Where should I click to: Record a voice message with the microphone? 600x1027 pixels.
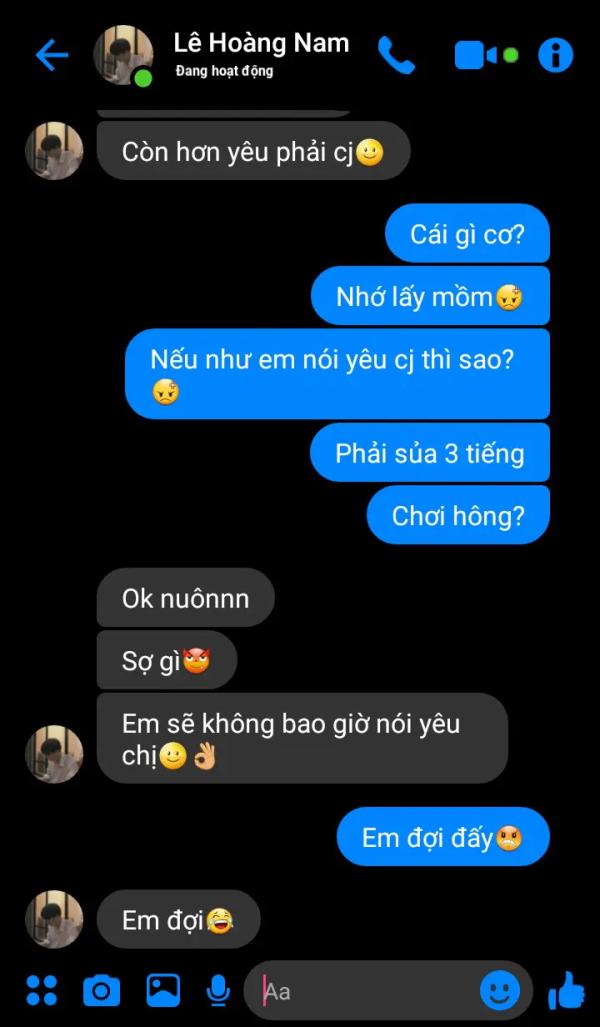pyautogui.click(x=218, y=990)
